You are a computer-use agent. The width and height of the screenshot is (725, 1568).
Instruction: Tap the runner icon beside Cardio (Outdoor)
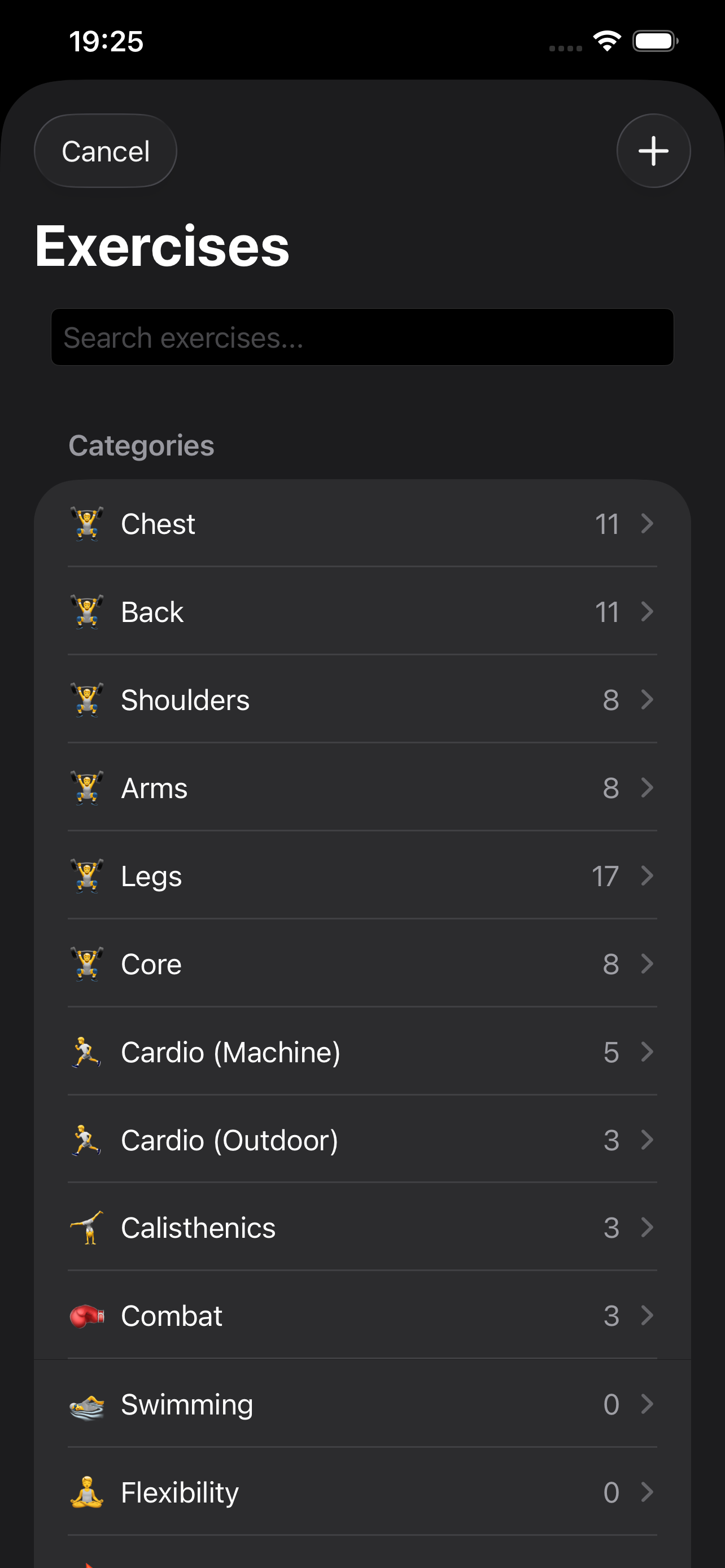pos(86,1140)
